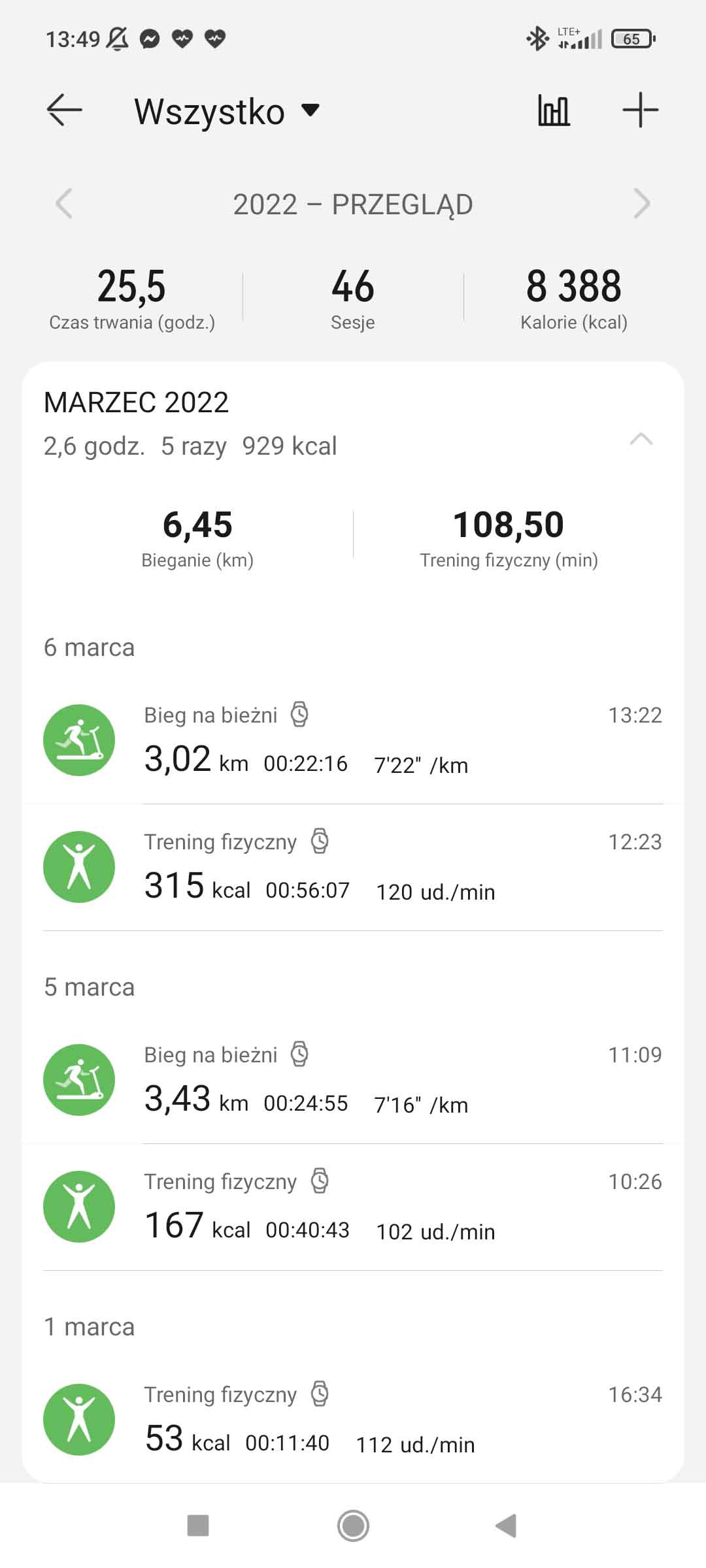The width and height of the screenshot is (706, 1568).
Task: Go to the next year overview
Action: pos(642,204)
